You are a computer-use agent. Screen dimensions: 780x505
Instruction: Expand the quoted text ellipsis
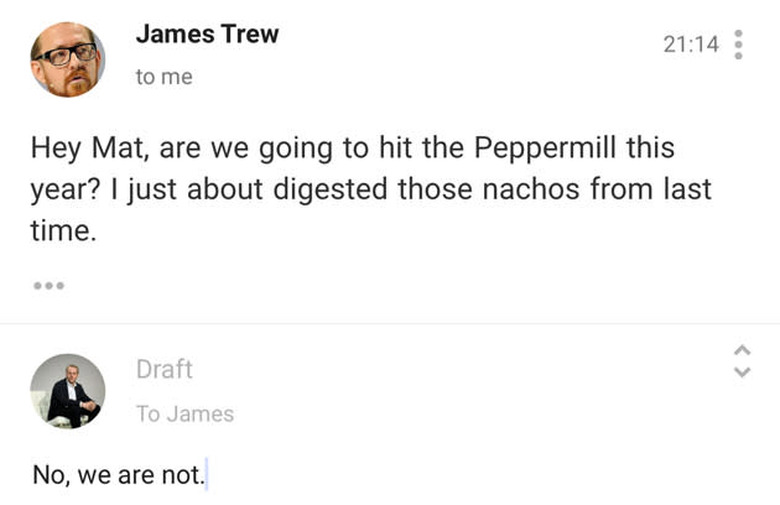coord(49,286)
